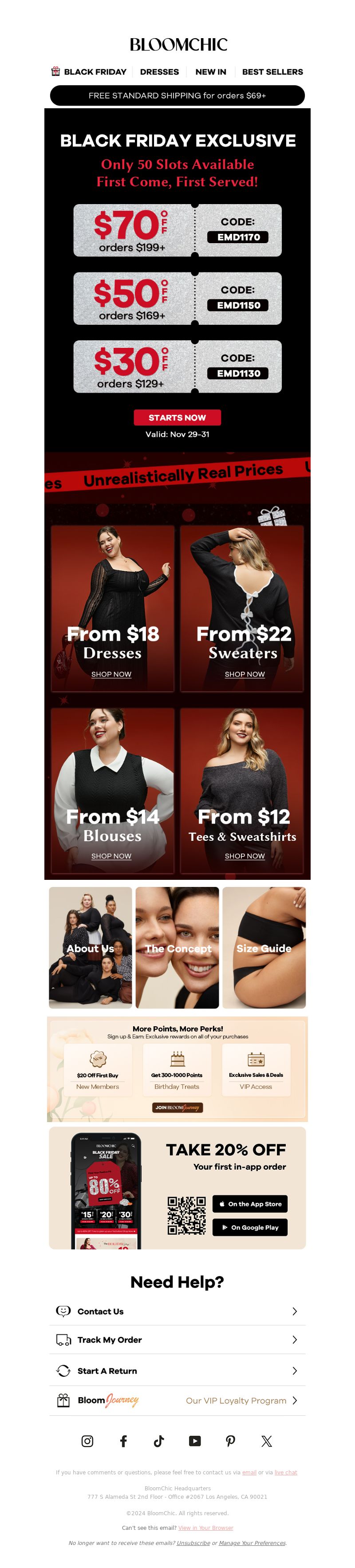This screenshot has width=355, height=1568.
Task: Get the app on the App Store
Action: click(x=250, y=1203)
